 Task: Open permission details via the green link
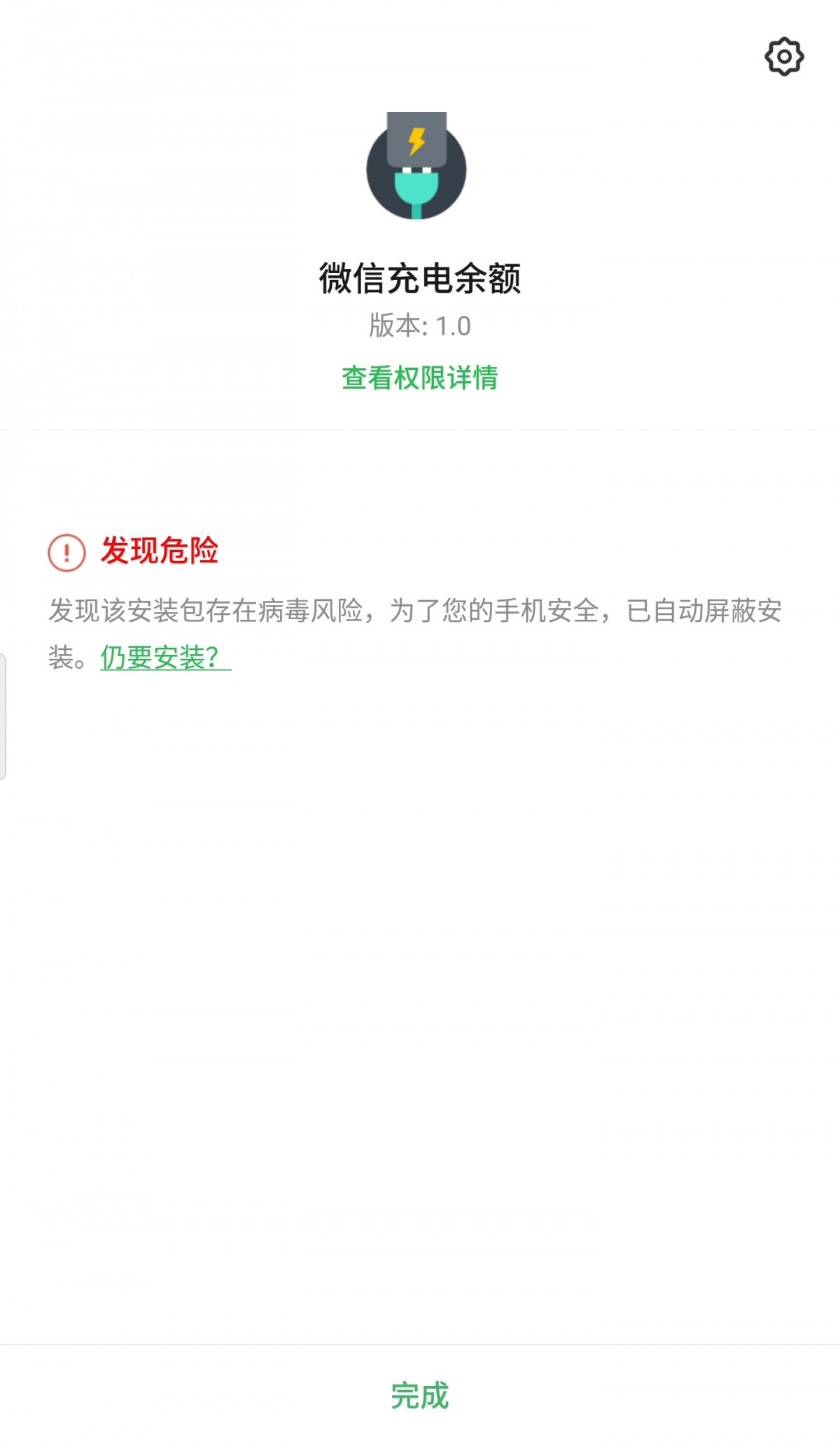[x=420, y=377]
